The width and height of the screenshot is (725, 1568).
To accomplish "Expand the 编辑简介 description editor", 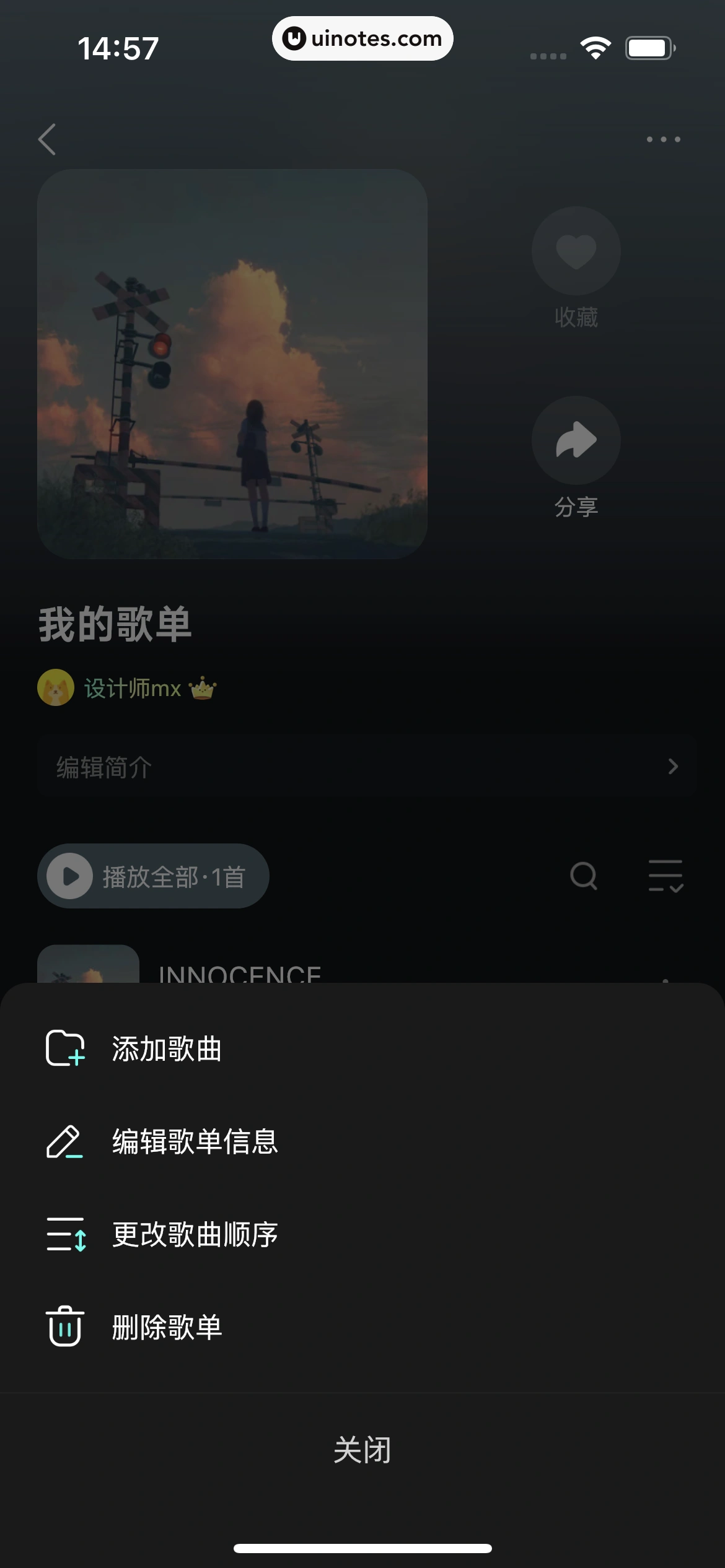I will 362,767.
